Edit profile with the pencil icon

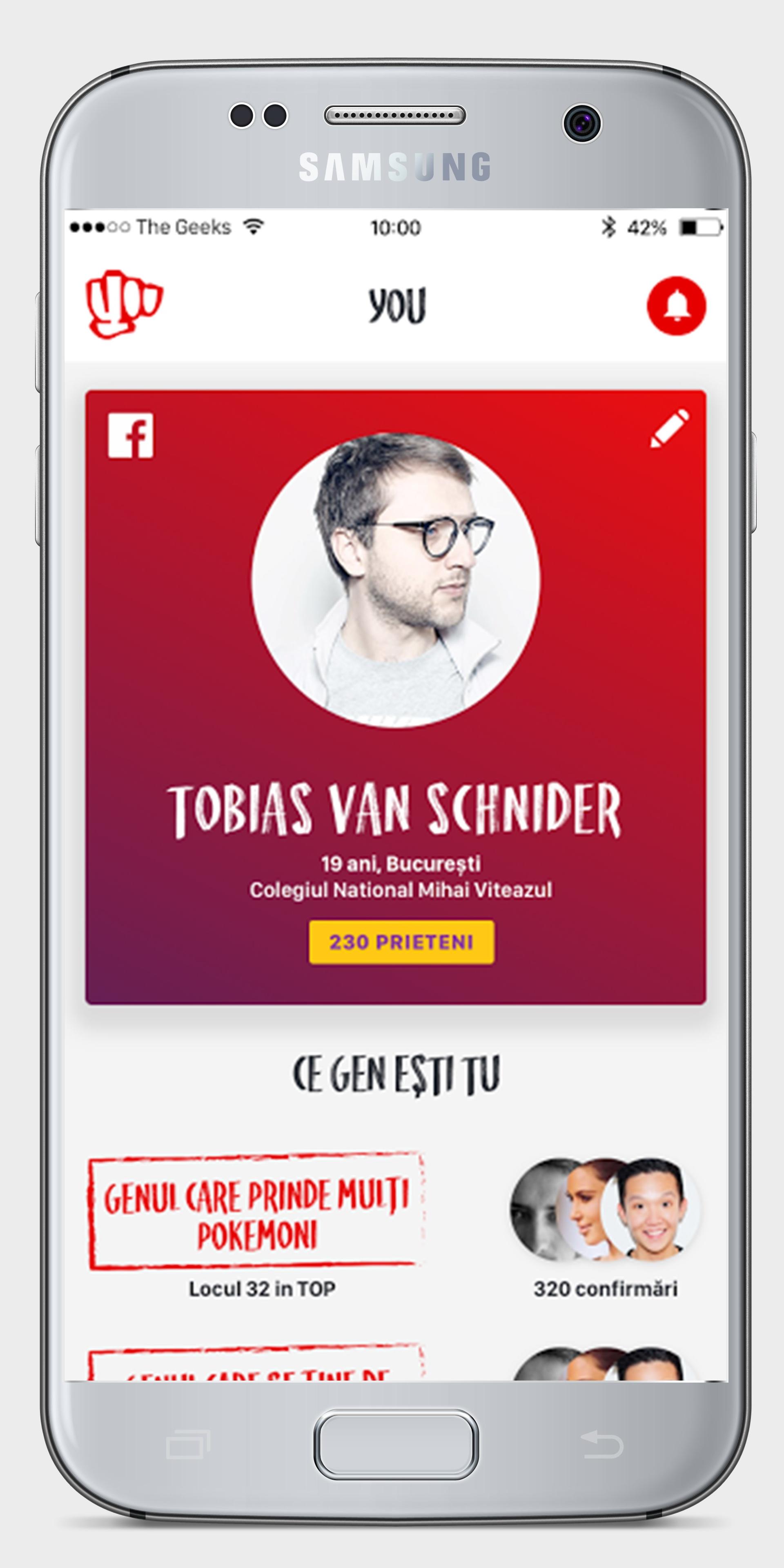pyautogui.click(x=670, y=429)
